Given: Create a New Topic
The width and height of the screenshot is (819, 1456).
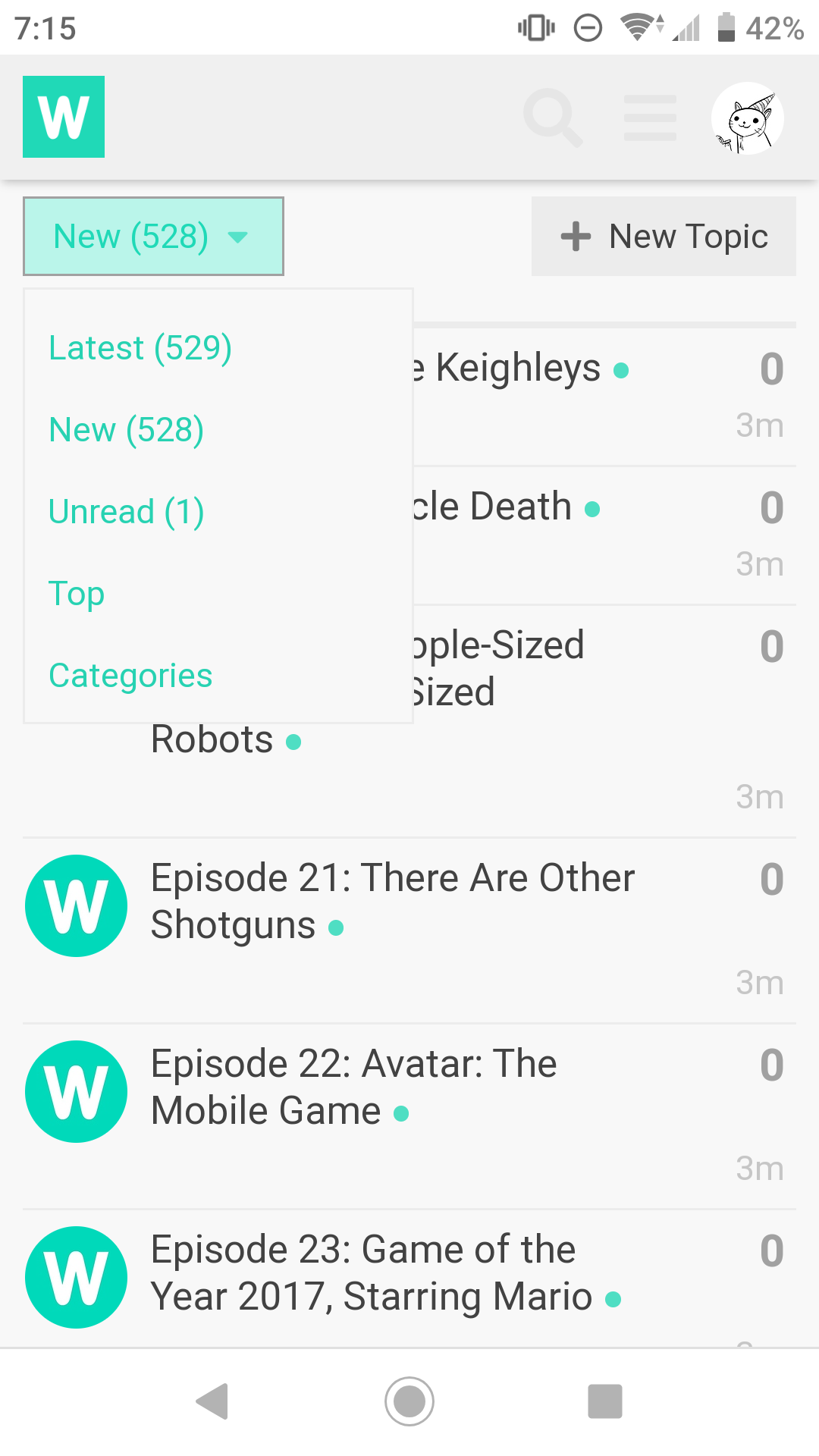Looking at the screenshot, I should coord(664,237).
